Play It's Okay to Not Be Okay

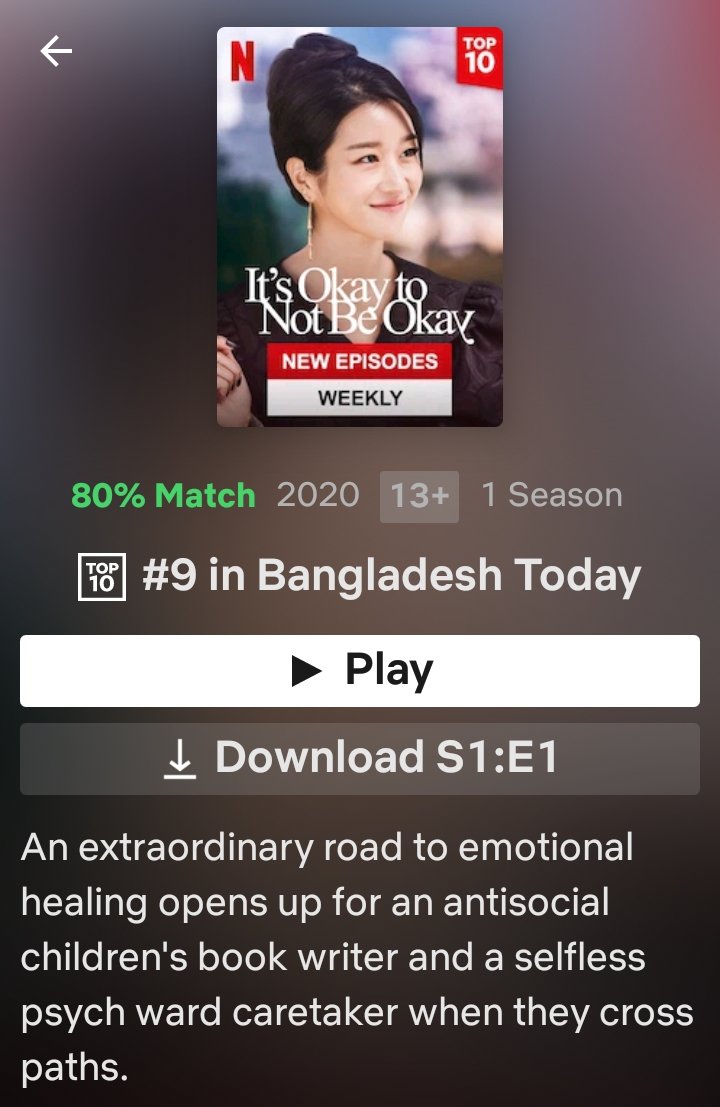click(360, 671)
